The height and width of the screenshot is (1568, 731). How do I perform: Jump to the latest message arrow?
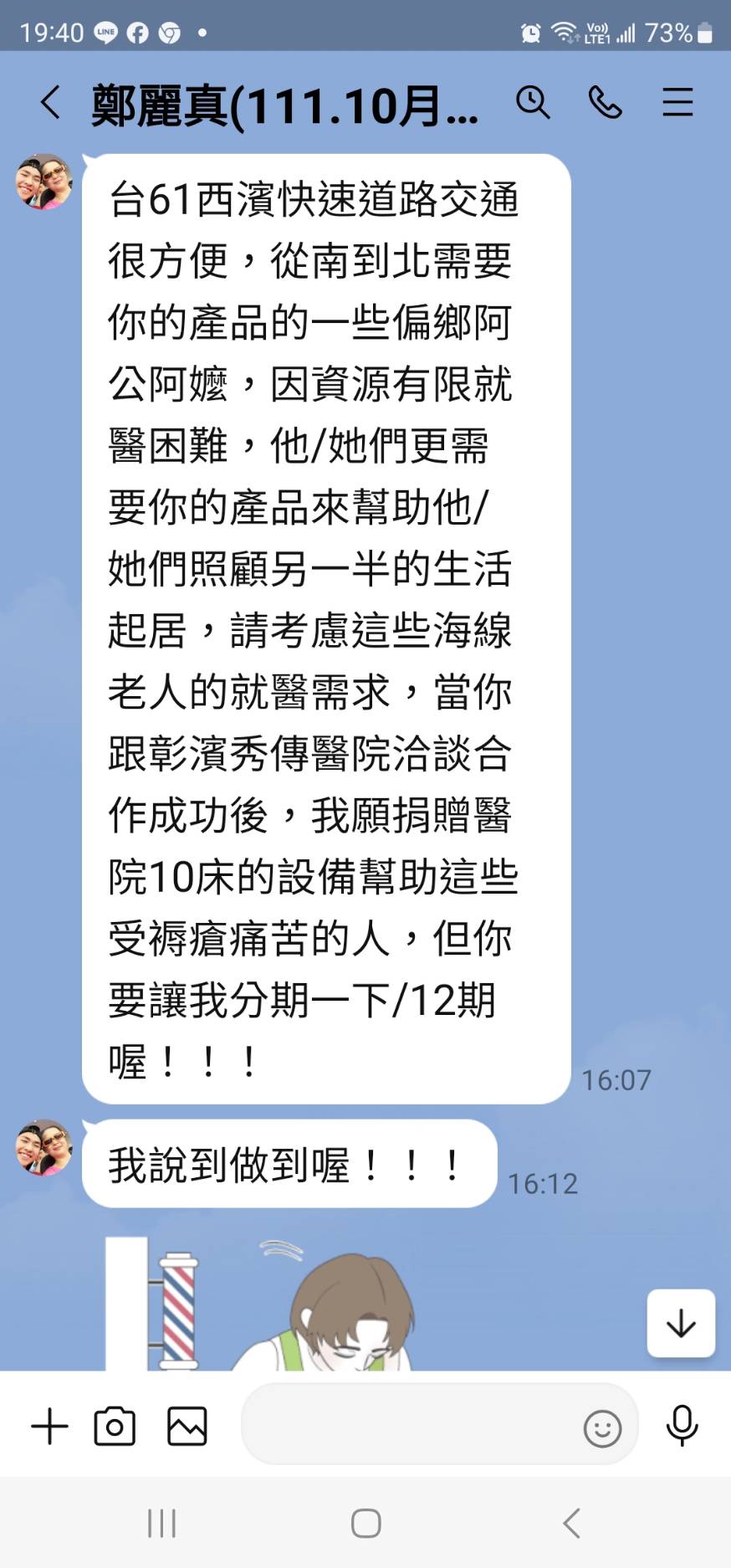[x=681, y=1323]
